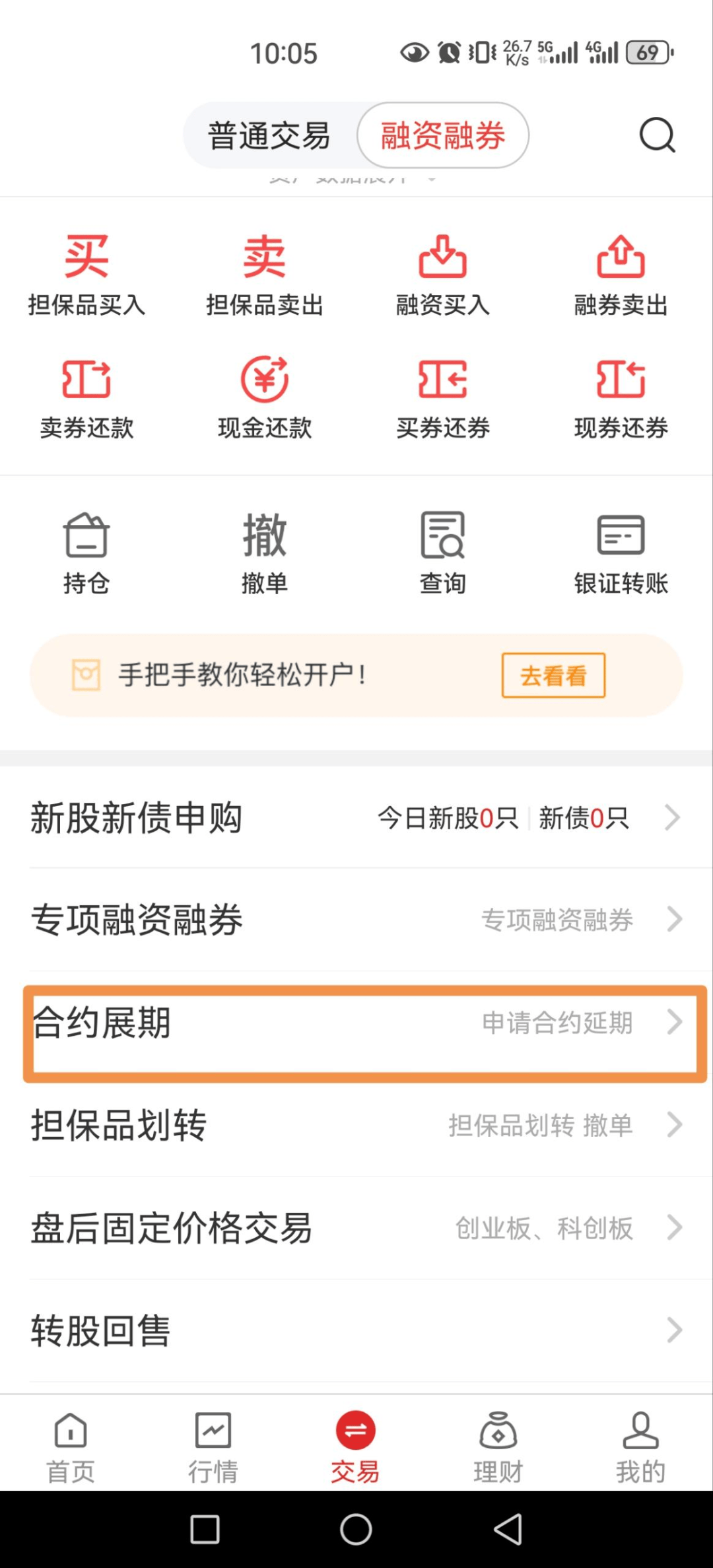Open 撤单 order cancellation
The width and height of the screenshot is (713, 1568).
pyautogui.click(x=264, y=551)
